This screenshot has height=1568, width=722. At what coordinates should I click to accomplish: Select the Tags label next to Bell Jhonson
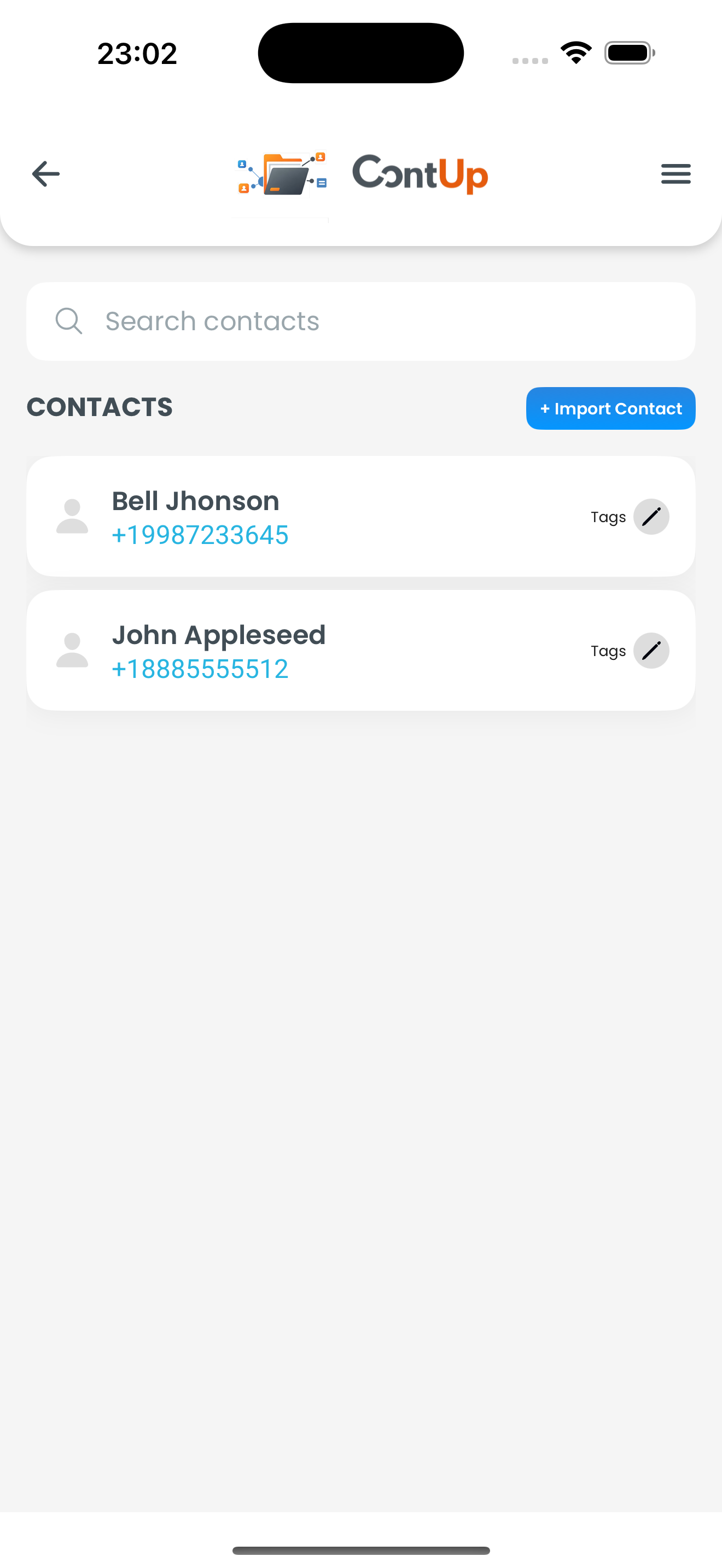[608, 516]
